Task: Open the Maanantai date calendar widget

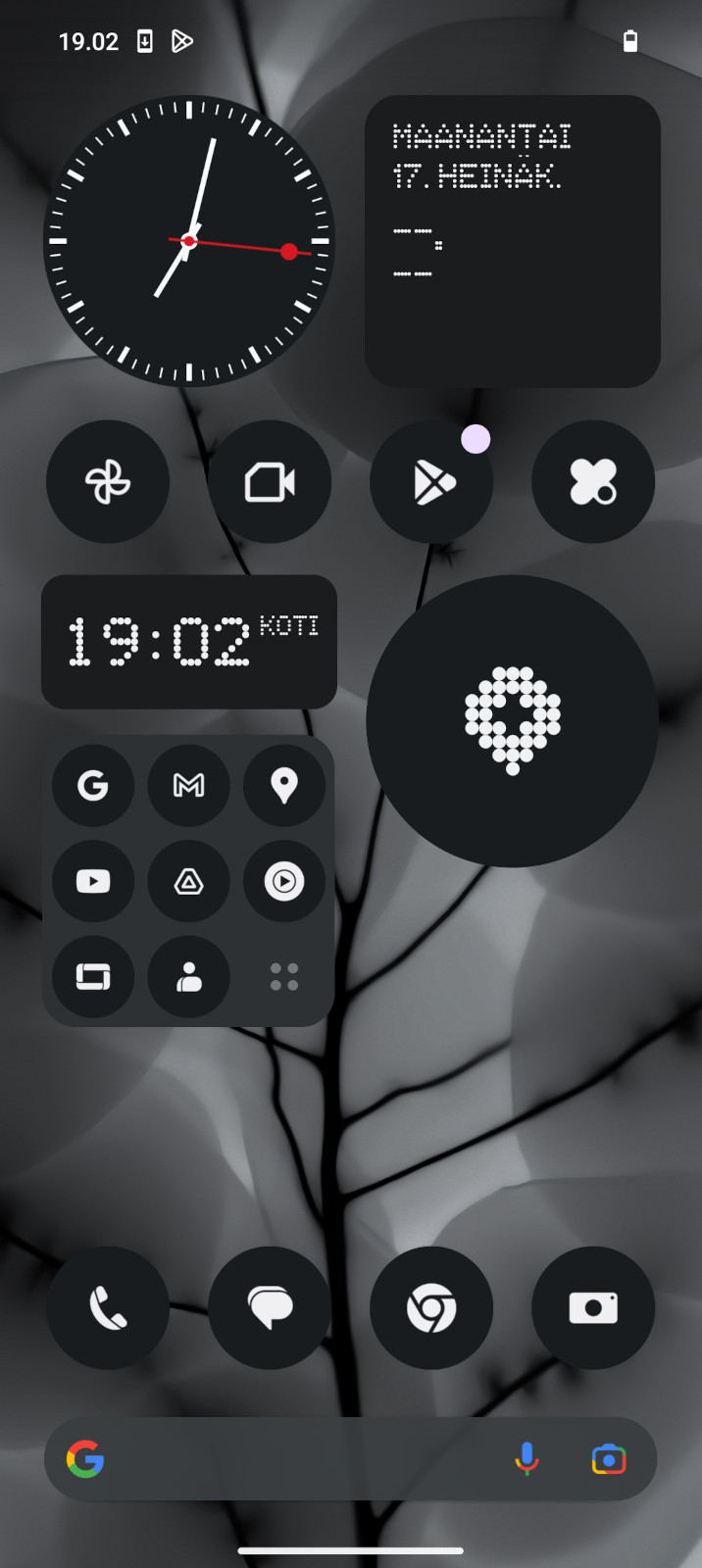Action: click(513, 241)
